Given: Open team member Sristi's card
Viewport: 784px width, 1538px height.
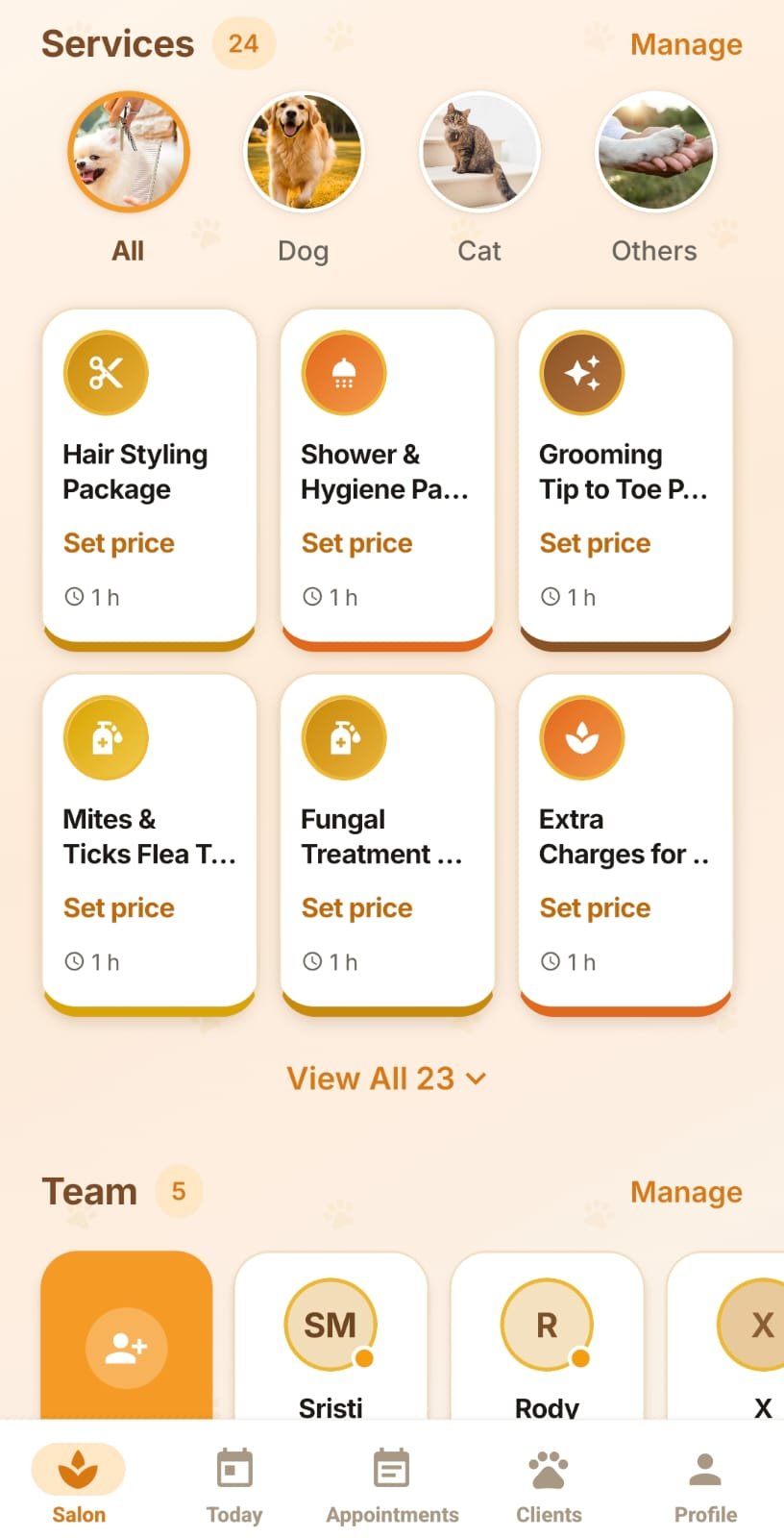Looking at the screenshot, I should 331,1335.
